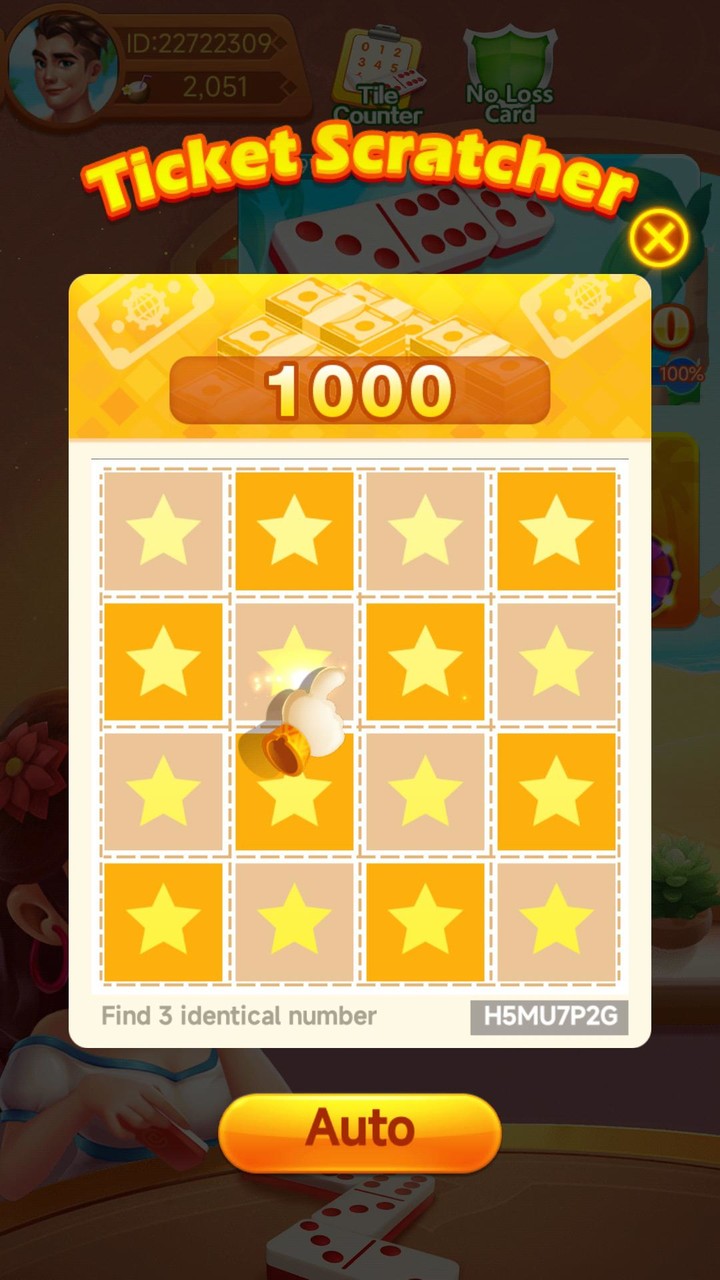This screenshot has width=720, height=1280.
Task: Tap the ticket code H5MU7P2G label
Action: pos(548,1016)
